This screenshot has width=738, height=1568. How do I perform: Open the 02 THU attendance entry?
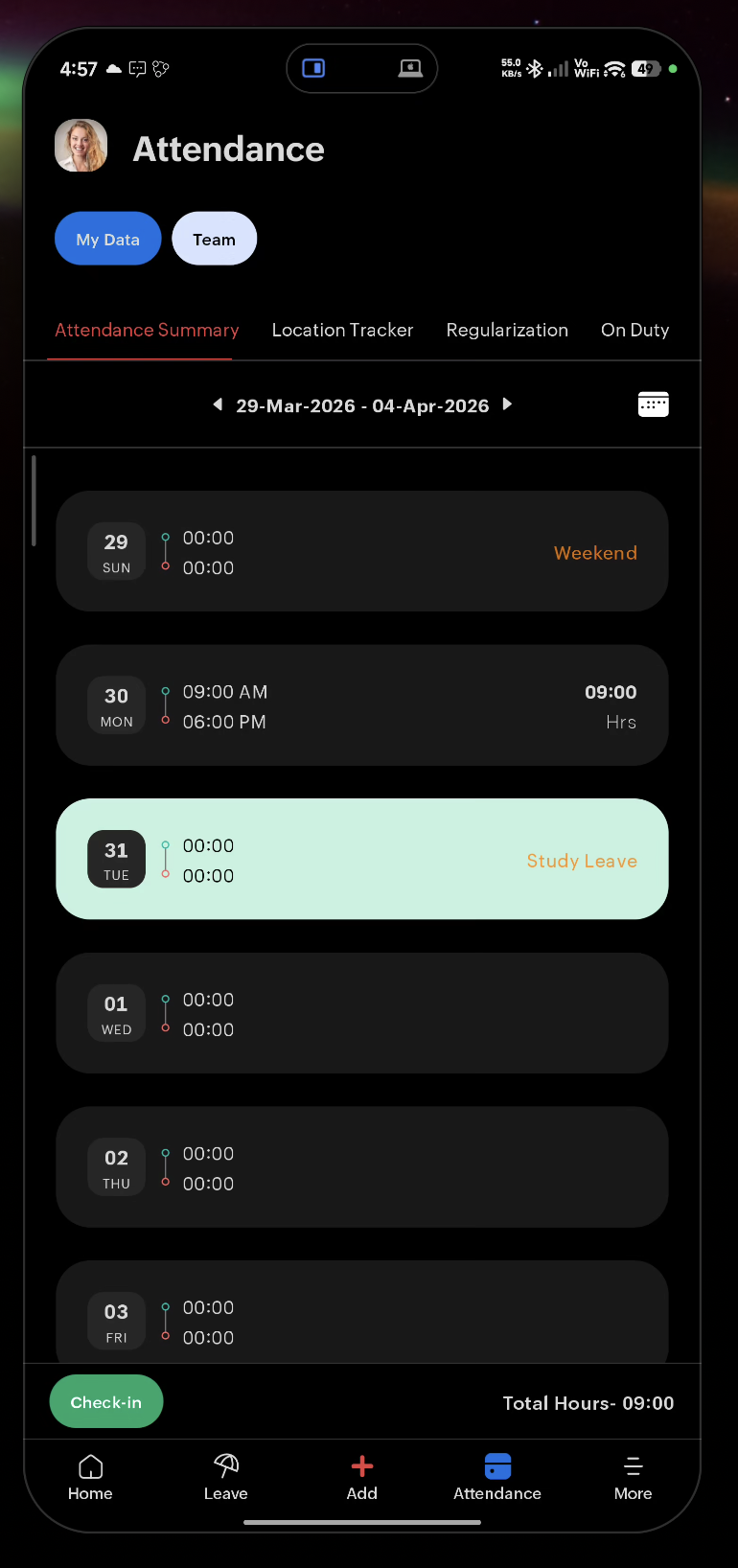(x=361, y=1167)
